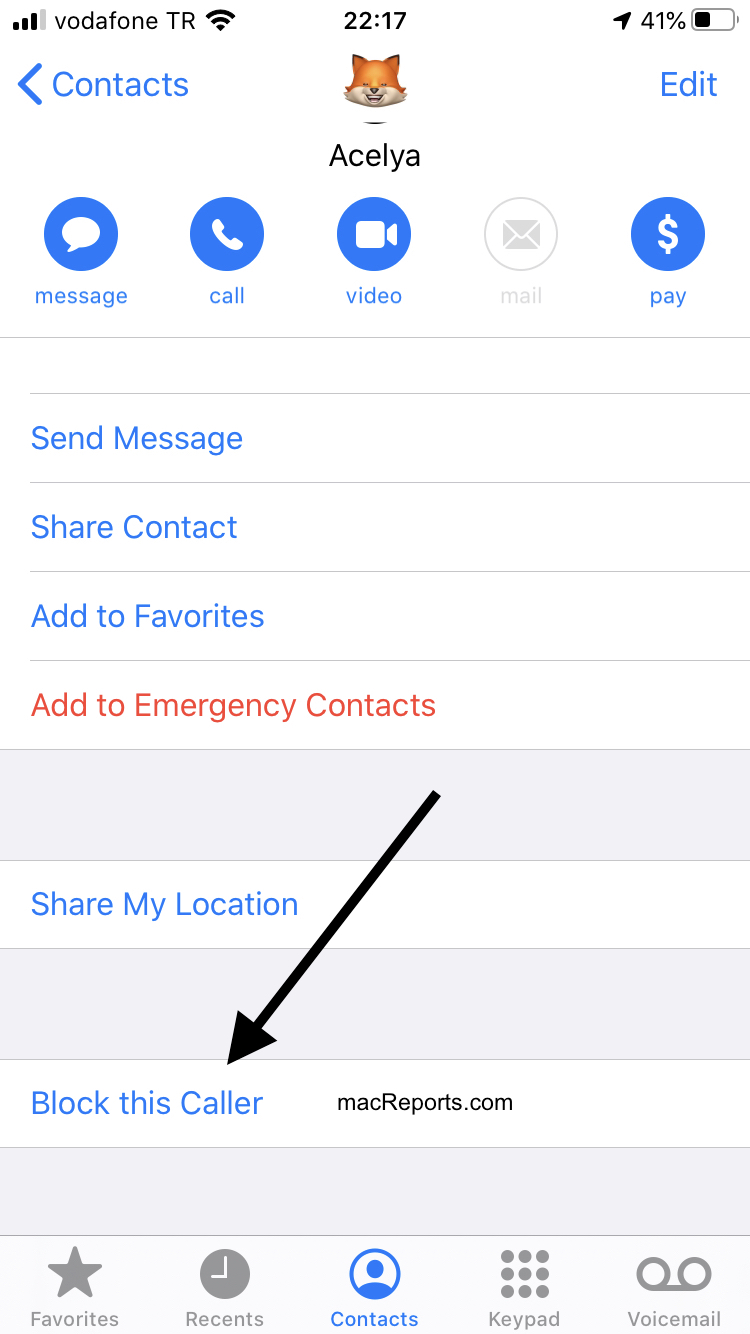The width and height of the screenshot is (750, 1334).
Task: Tap Edit to modify the contact
Action: click(x=688, y=84)
